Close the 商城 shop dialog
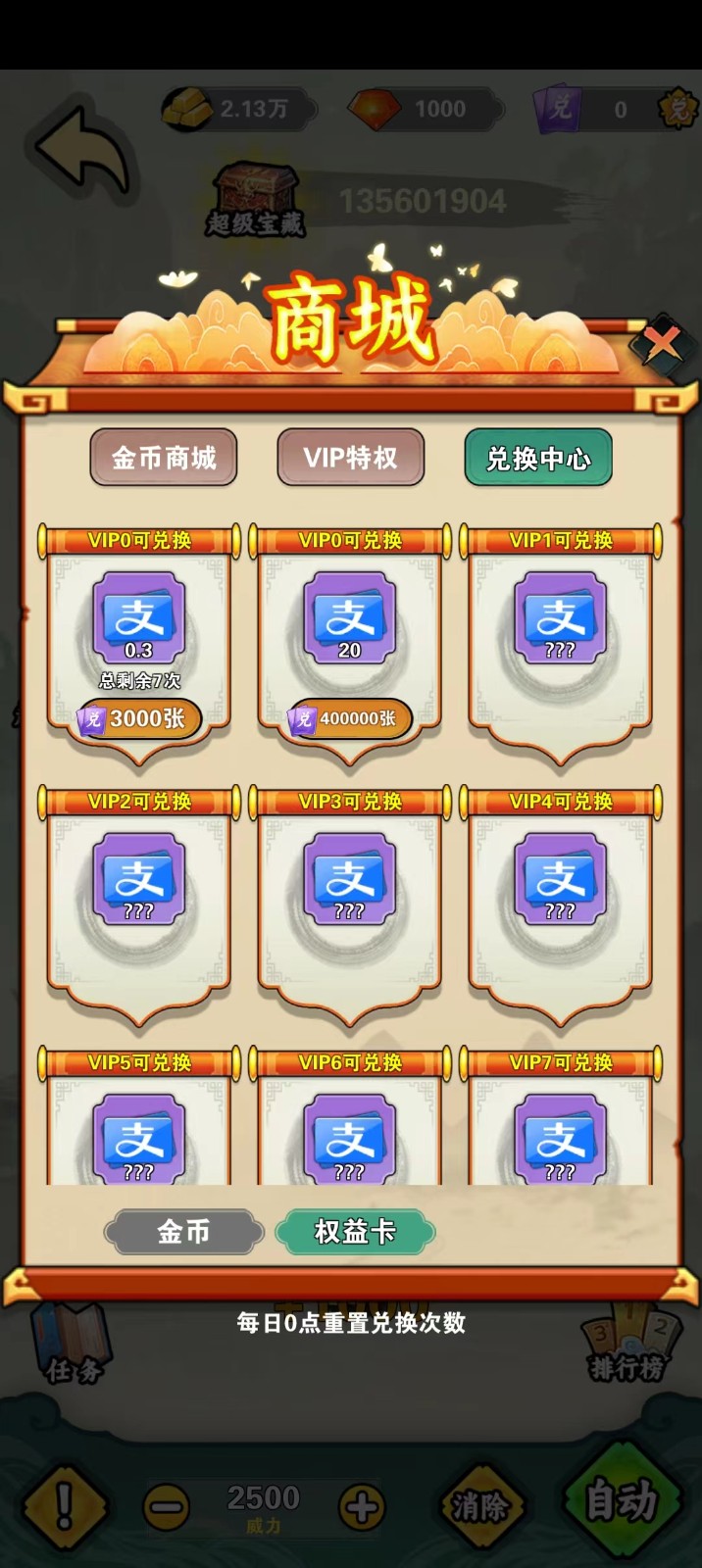The image size is (702, 1568). (x=664, y=343)
